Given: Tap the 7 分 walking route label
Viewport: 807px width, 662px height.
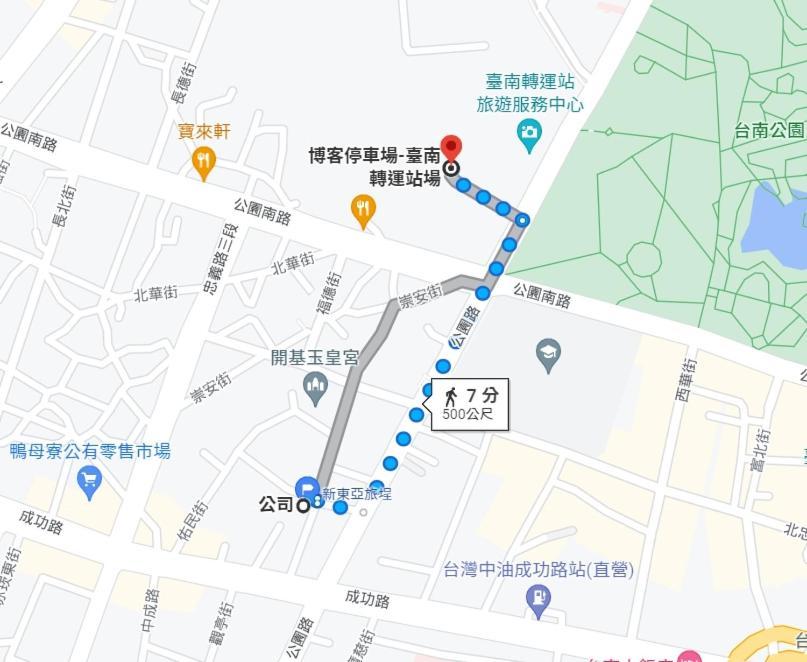Looking at the screenshot, I should (469, 403).
